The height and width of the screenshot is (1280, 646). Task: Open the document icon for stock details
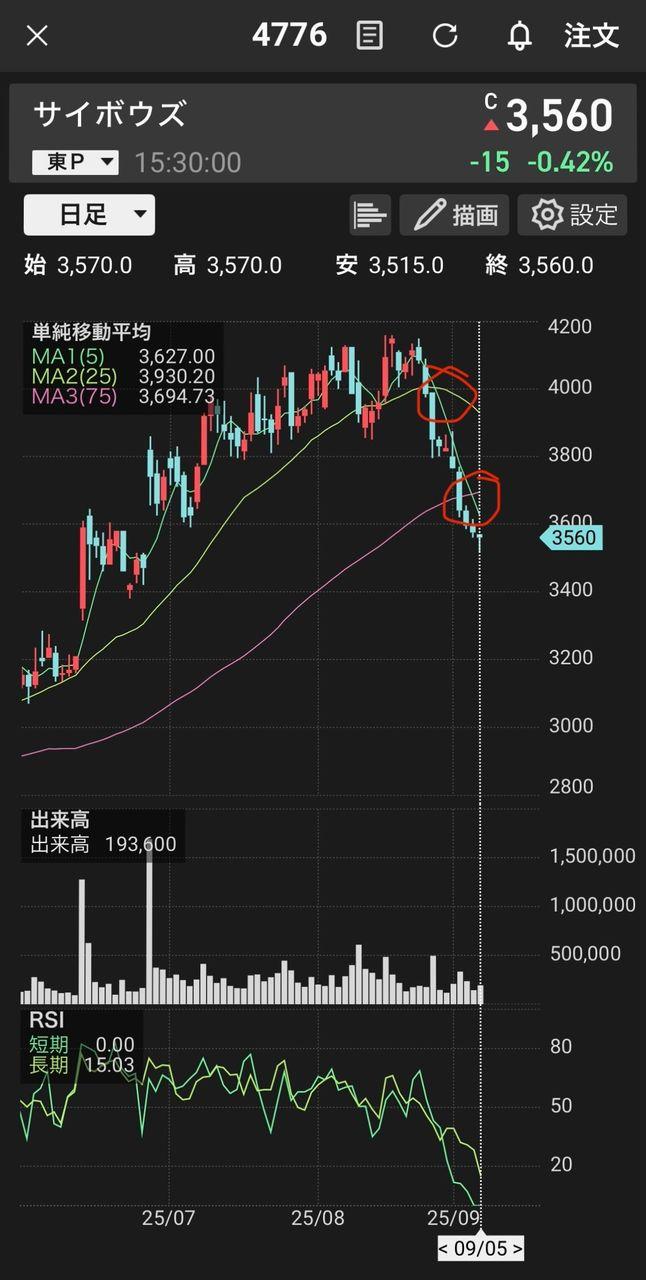pyautogui.click(x=369, y=36)
